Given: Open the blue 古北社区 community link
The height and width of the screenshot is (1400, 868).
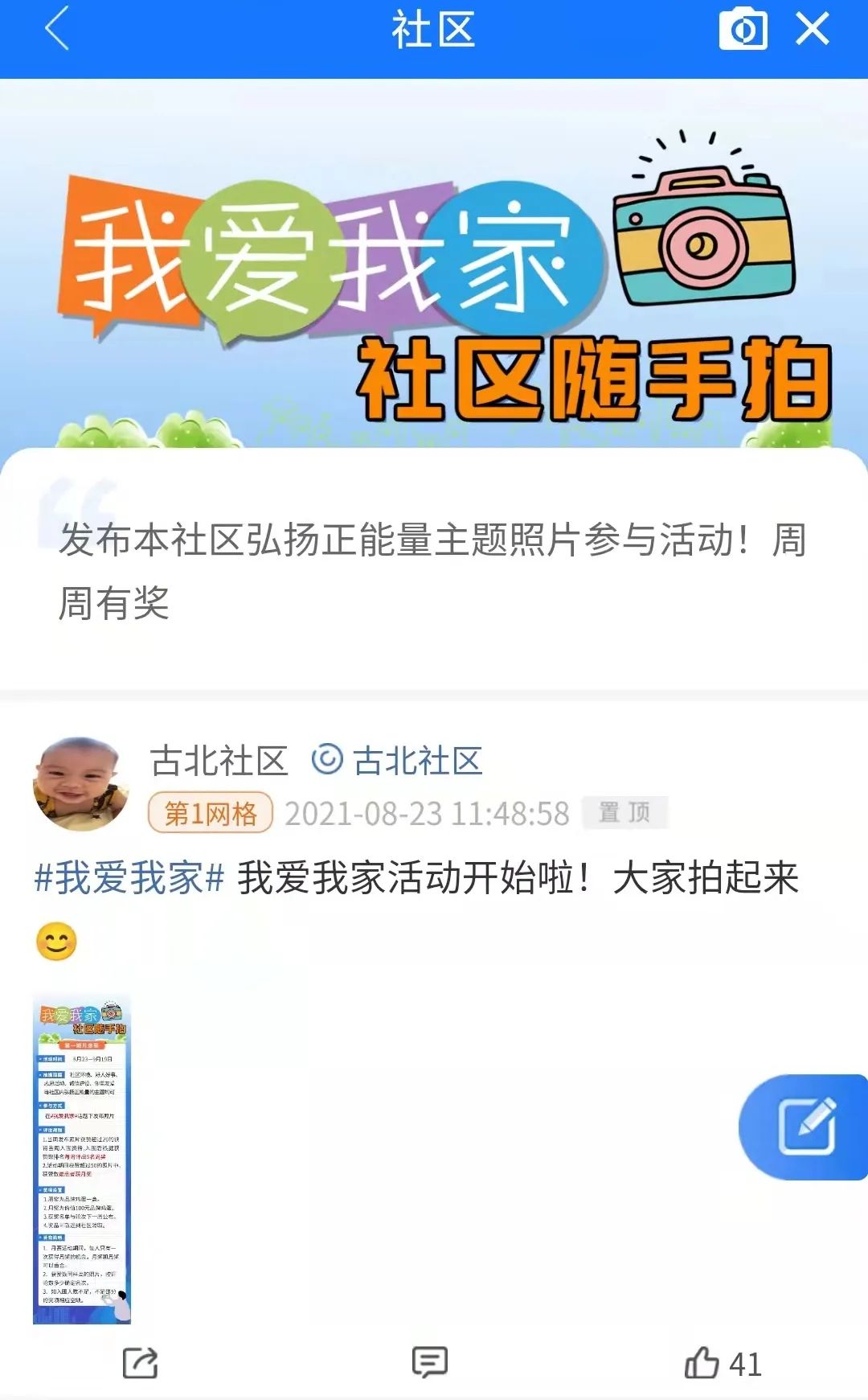Looking at the screenshot, I should coord(397,761).
